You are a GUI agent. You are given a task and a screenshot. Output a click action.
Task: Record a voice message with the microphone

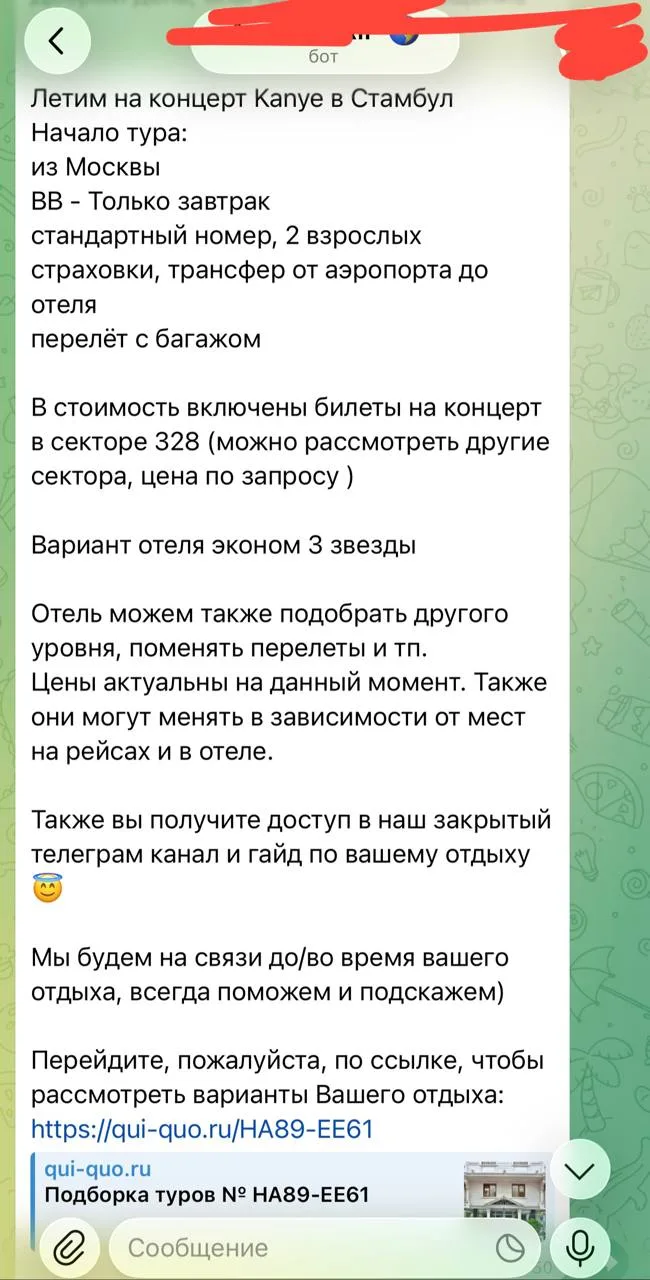pyautogui.click(x=580, y=1247)
